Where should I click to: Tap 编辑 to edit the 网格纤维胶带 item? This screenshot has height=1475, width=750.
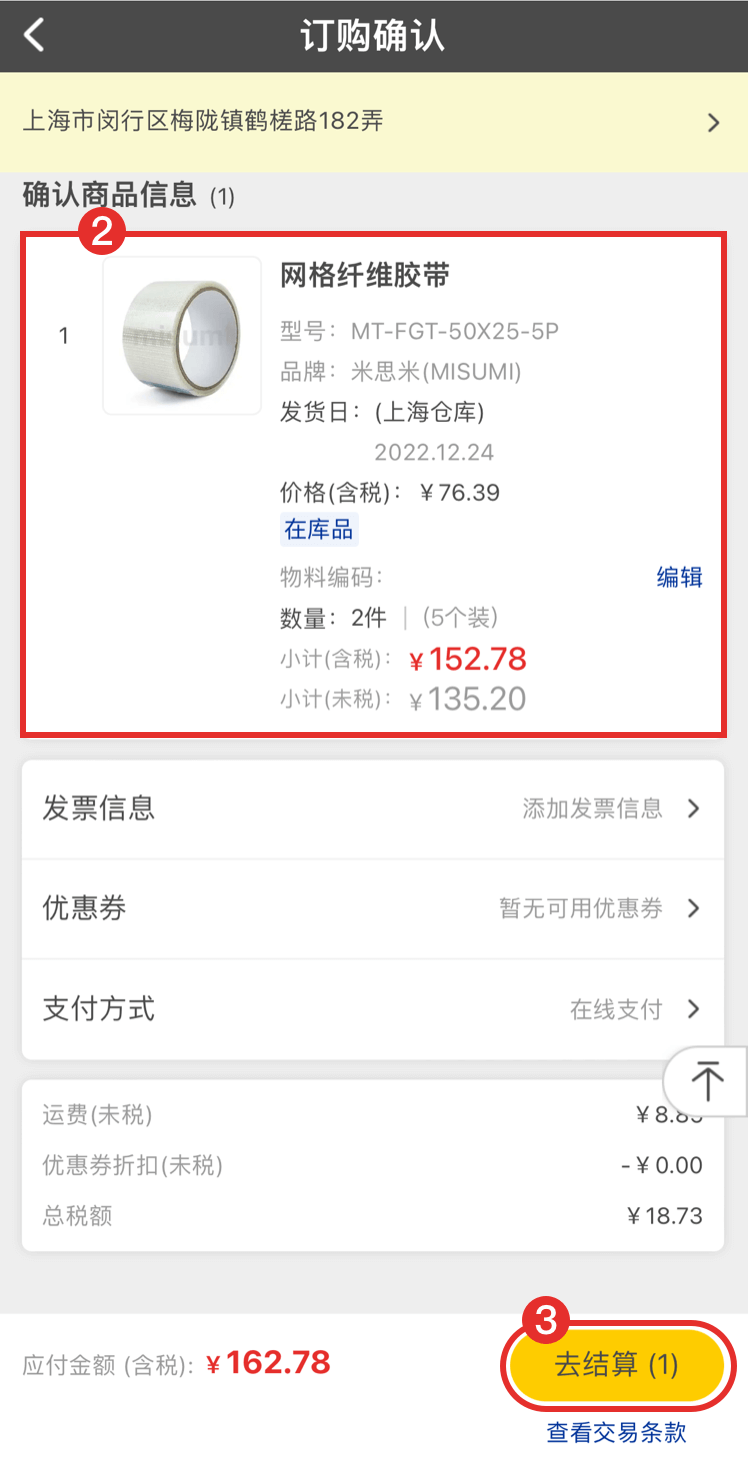pos(679,577)
